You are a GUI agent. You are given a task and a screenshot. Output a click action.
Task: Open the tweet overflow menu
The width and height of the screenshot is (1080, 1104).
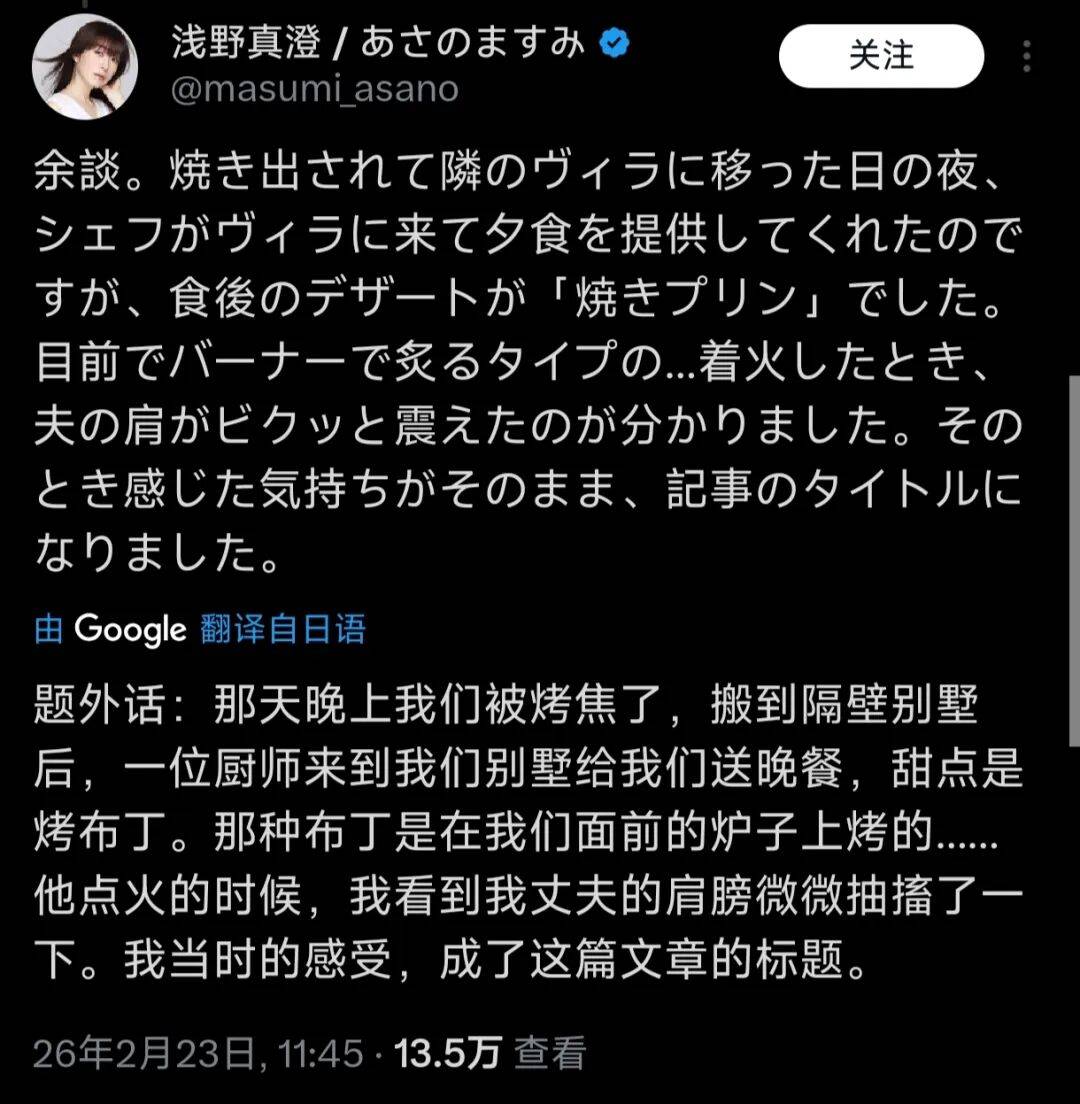pos(1027,56)
